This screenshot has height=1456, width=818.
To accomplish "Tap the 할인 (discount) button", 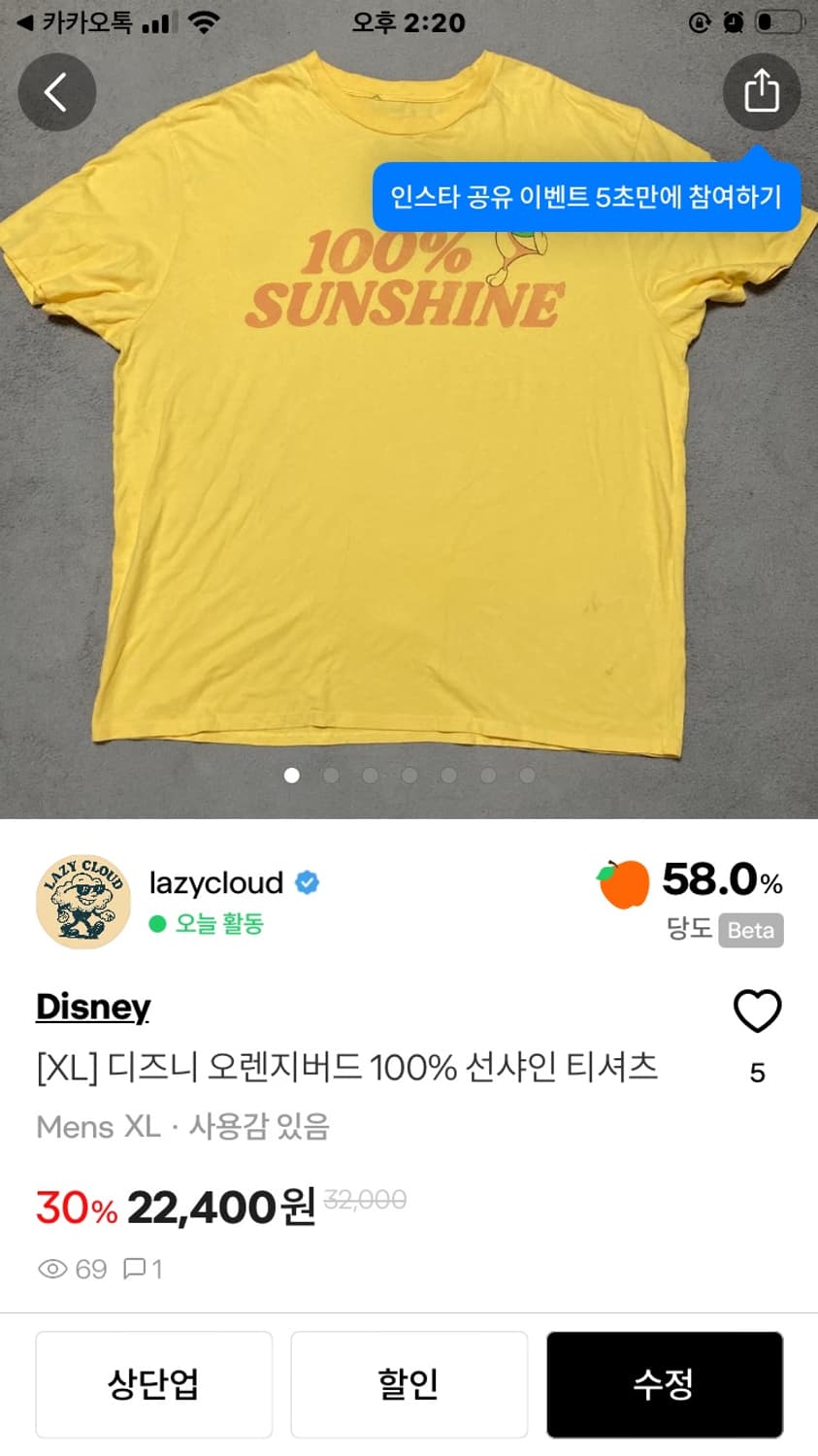I will tap(409, 1384).
